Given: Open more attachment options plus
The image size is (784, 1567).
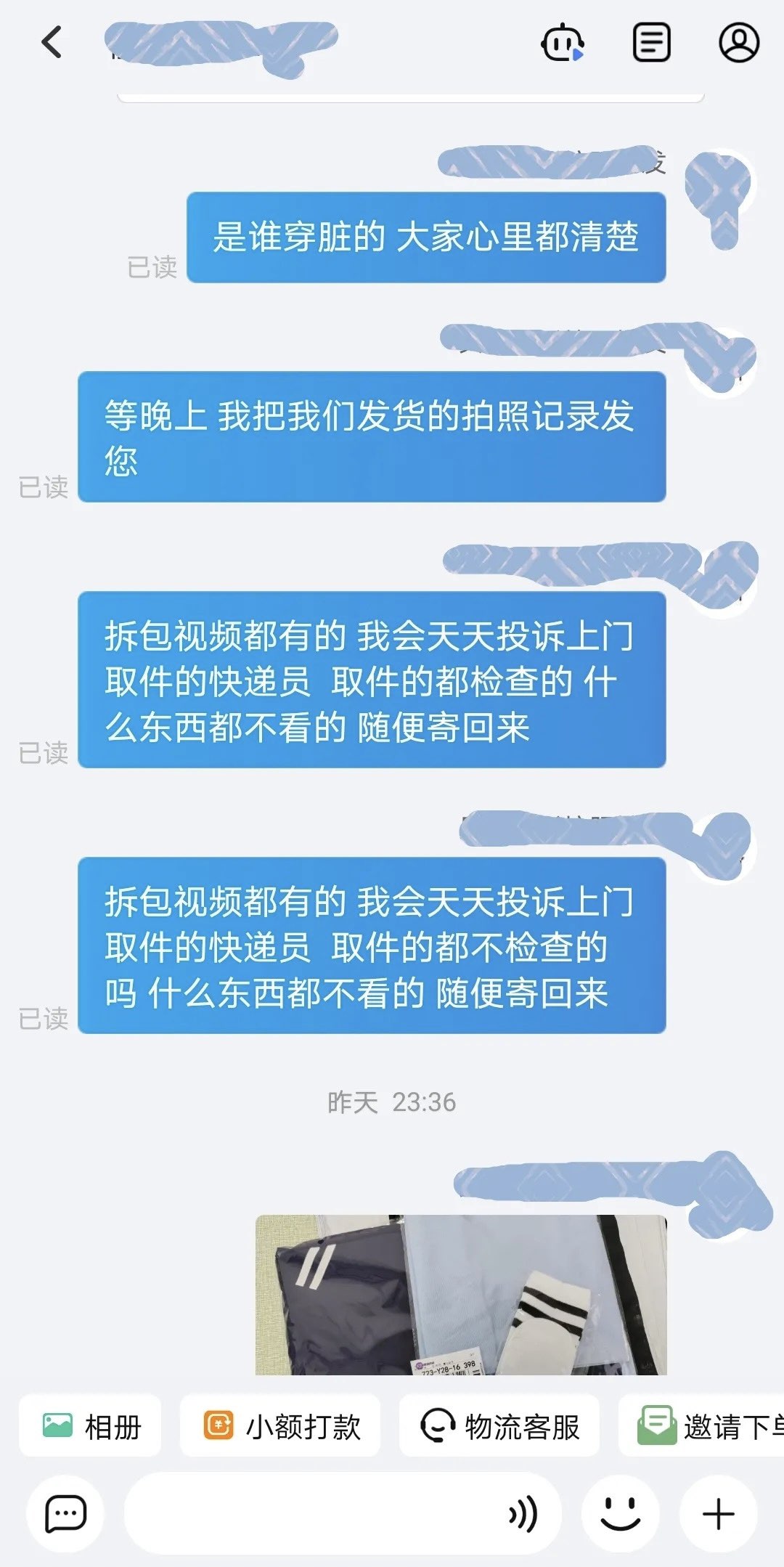Looking at the screenshot, I should coord(719,1515).
